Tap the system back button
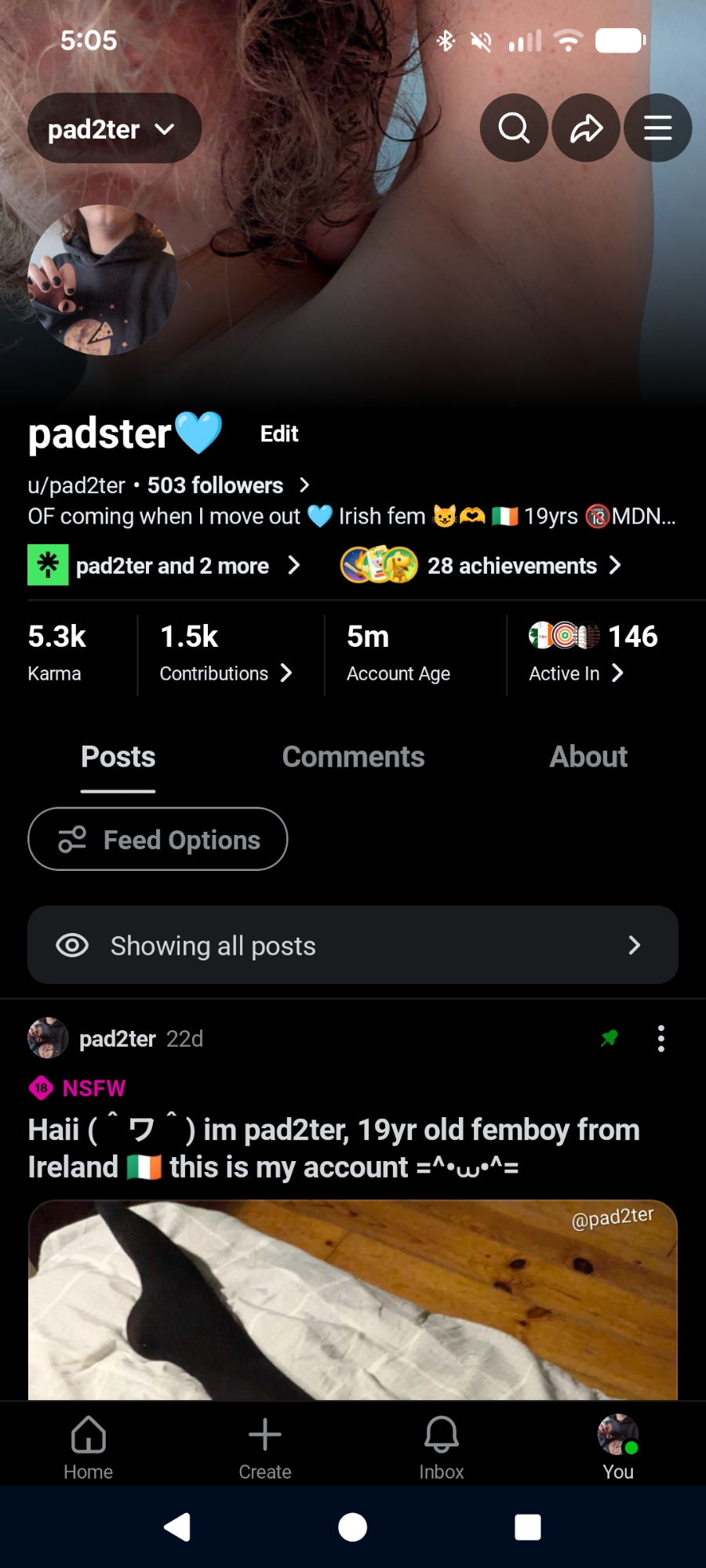 tap(177, 1527)
